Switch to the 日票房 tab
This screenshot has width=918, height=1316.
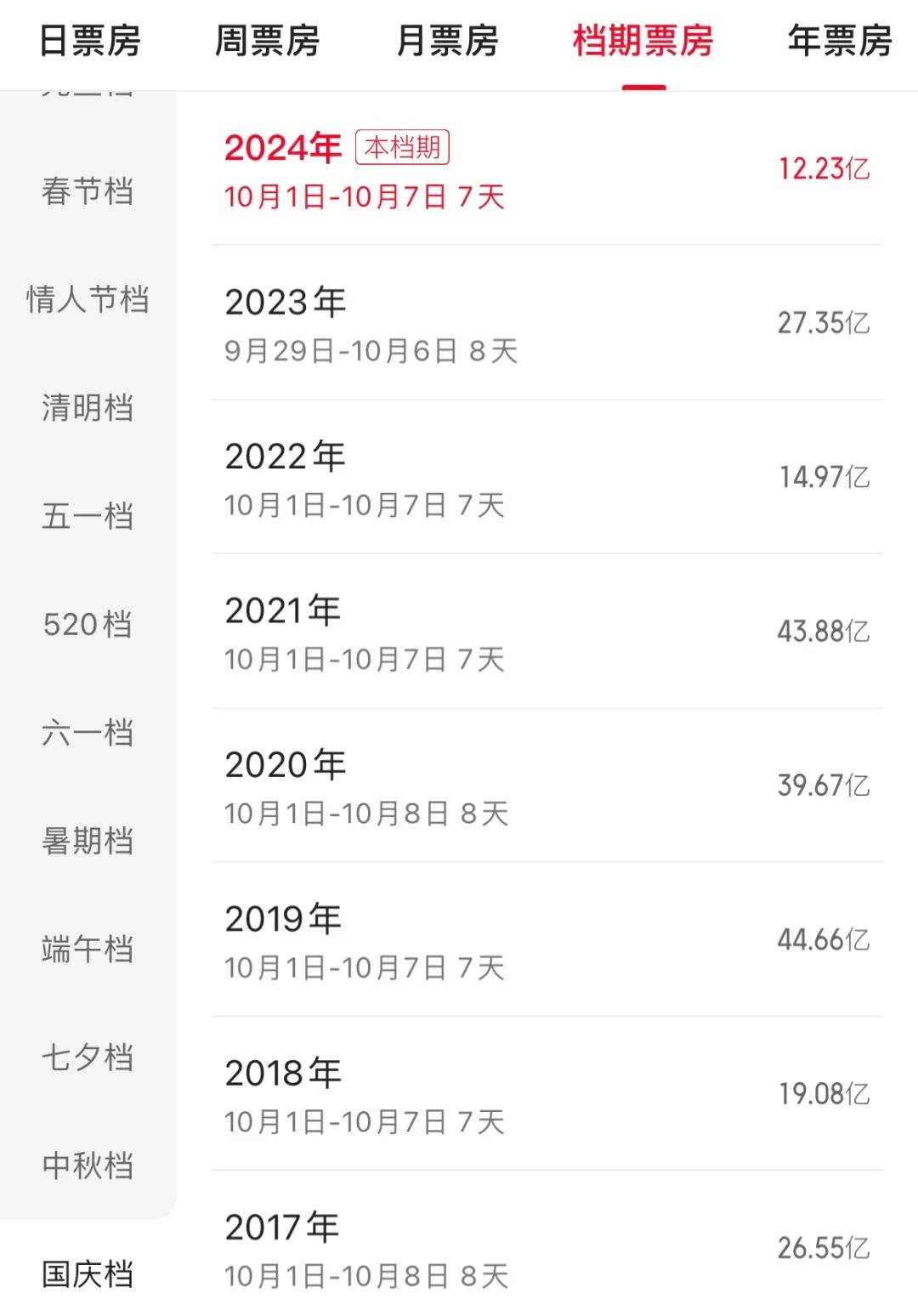90,41
